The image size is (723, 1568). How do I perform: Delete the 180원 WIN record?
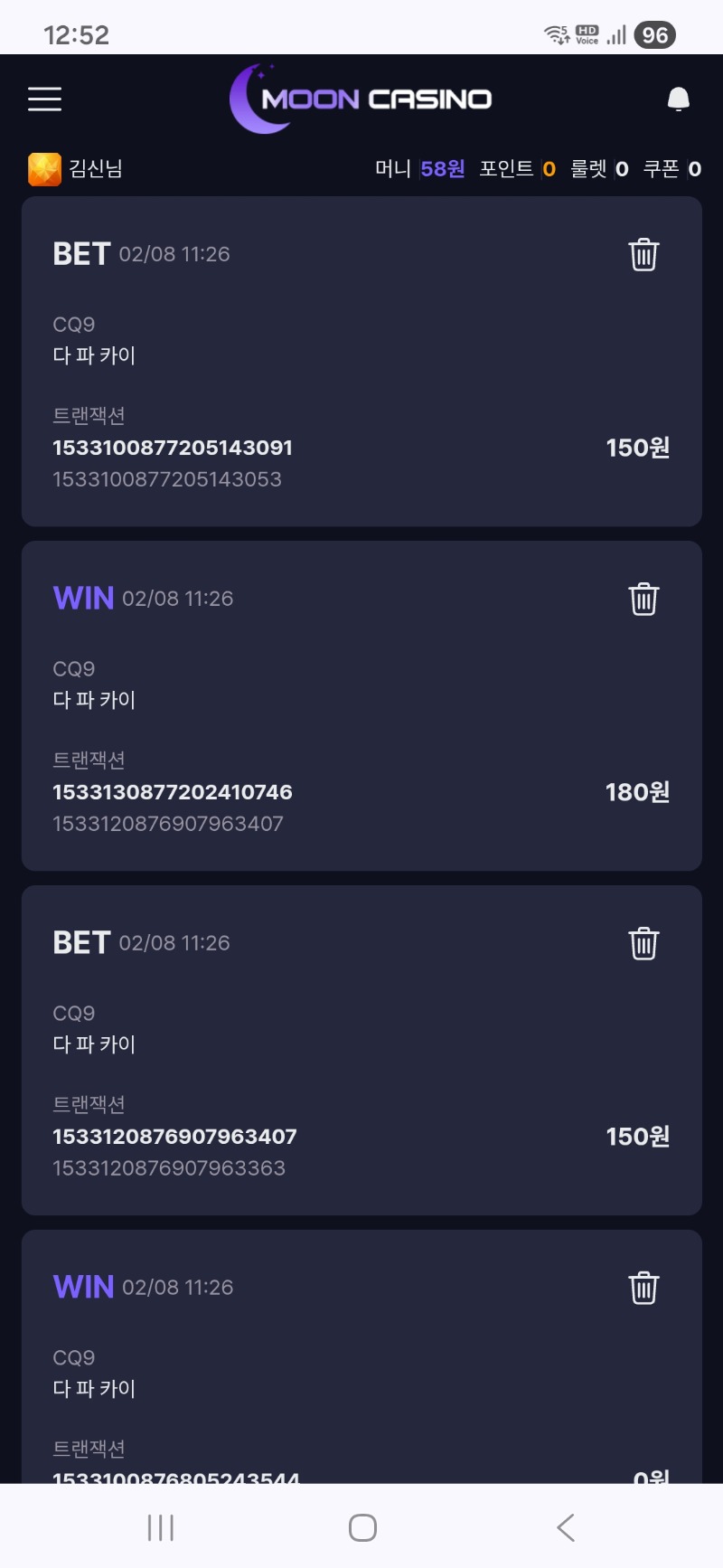coord(643,599)
